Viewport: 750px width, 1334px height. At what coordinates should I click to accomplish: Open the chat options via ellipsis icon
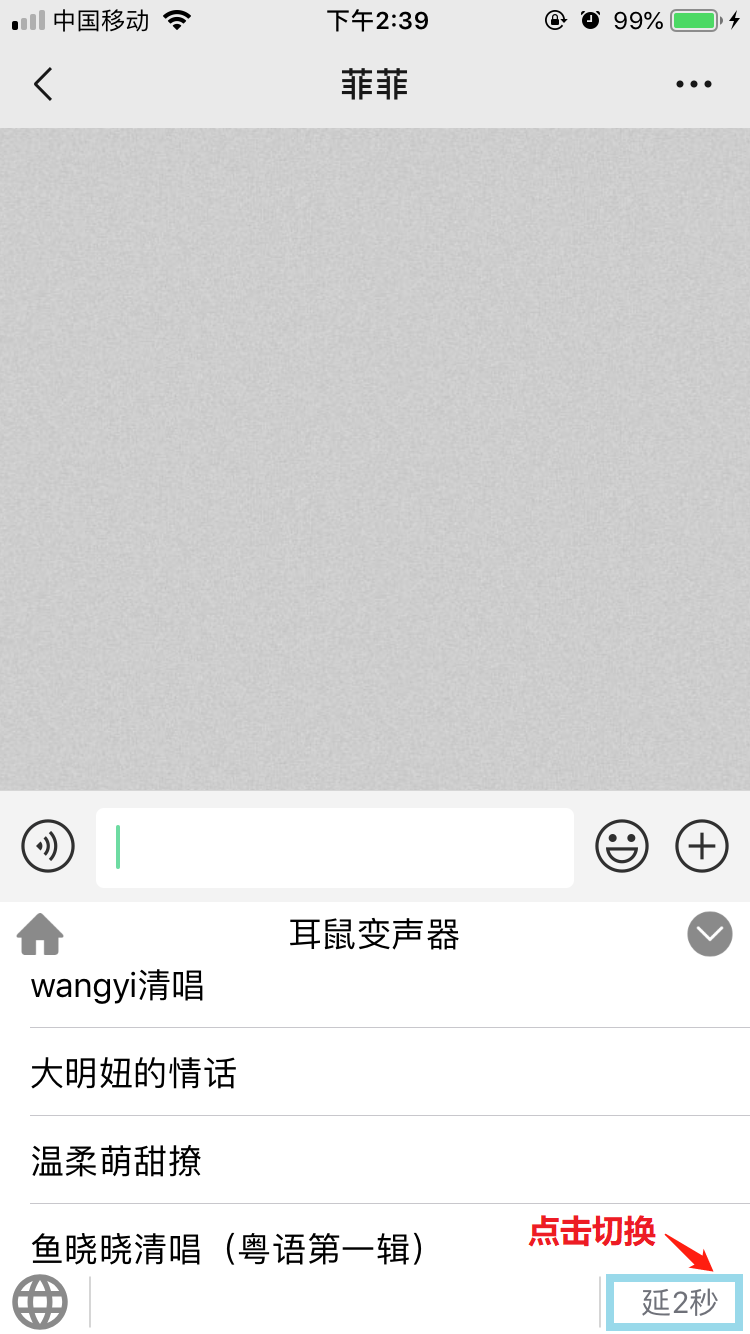click(x=693, y=84)
